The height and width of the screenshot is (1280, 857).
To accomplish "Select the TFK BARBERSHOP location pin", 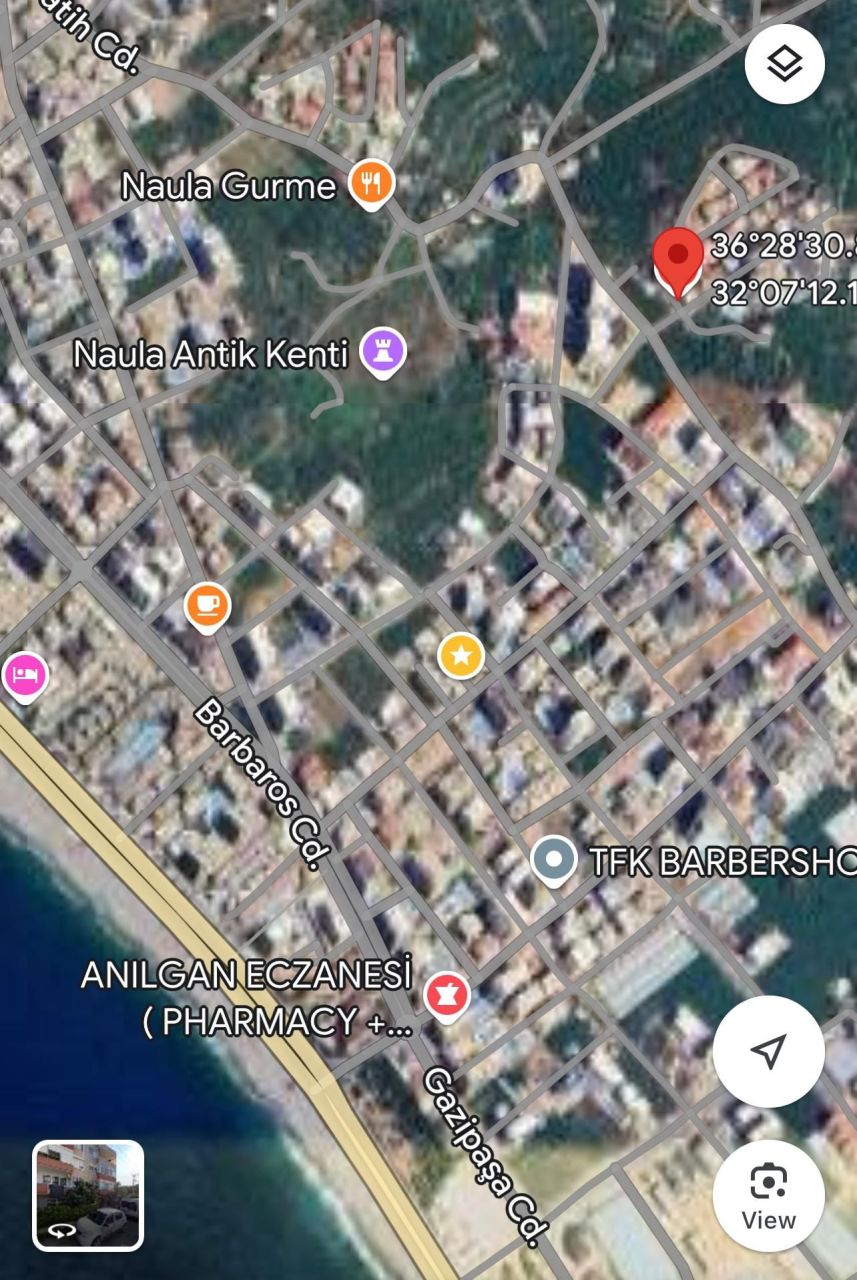I will coord(553,860).
